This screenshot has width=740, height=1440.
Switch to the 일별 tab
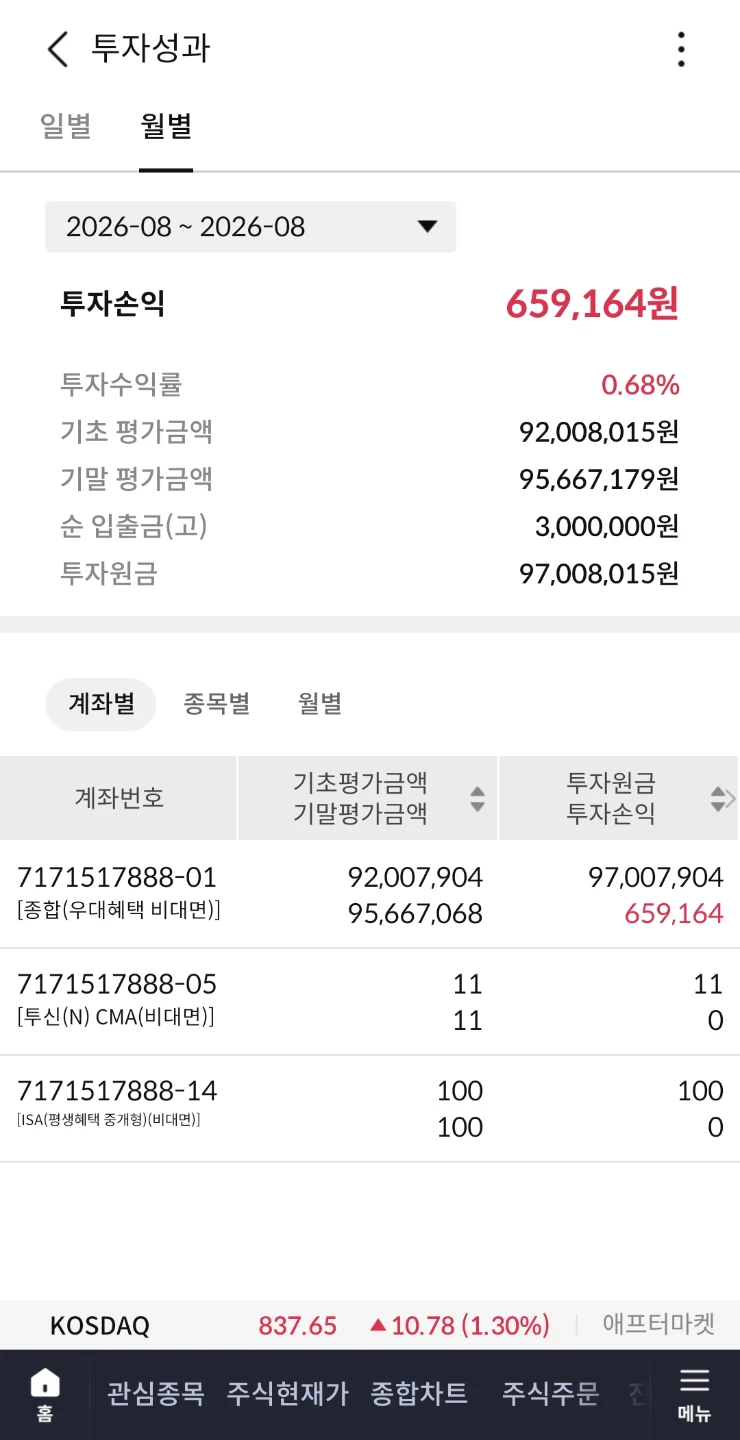(x=66, y=127)
